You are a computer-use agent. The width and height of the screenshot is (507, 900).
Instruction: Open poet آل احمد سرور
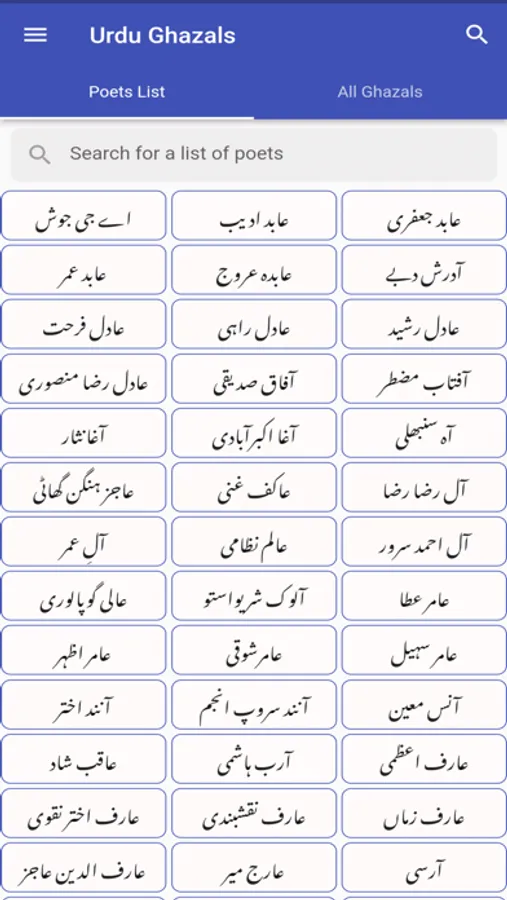pos(424,541)
